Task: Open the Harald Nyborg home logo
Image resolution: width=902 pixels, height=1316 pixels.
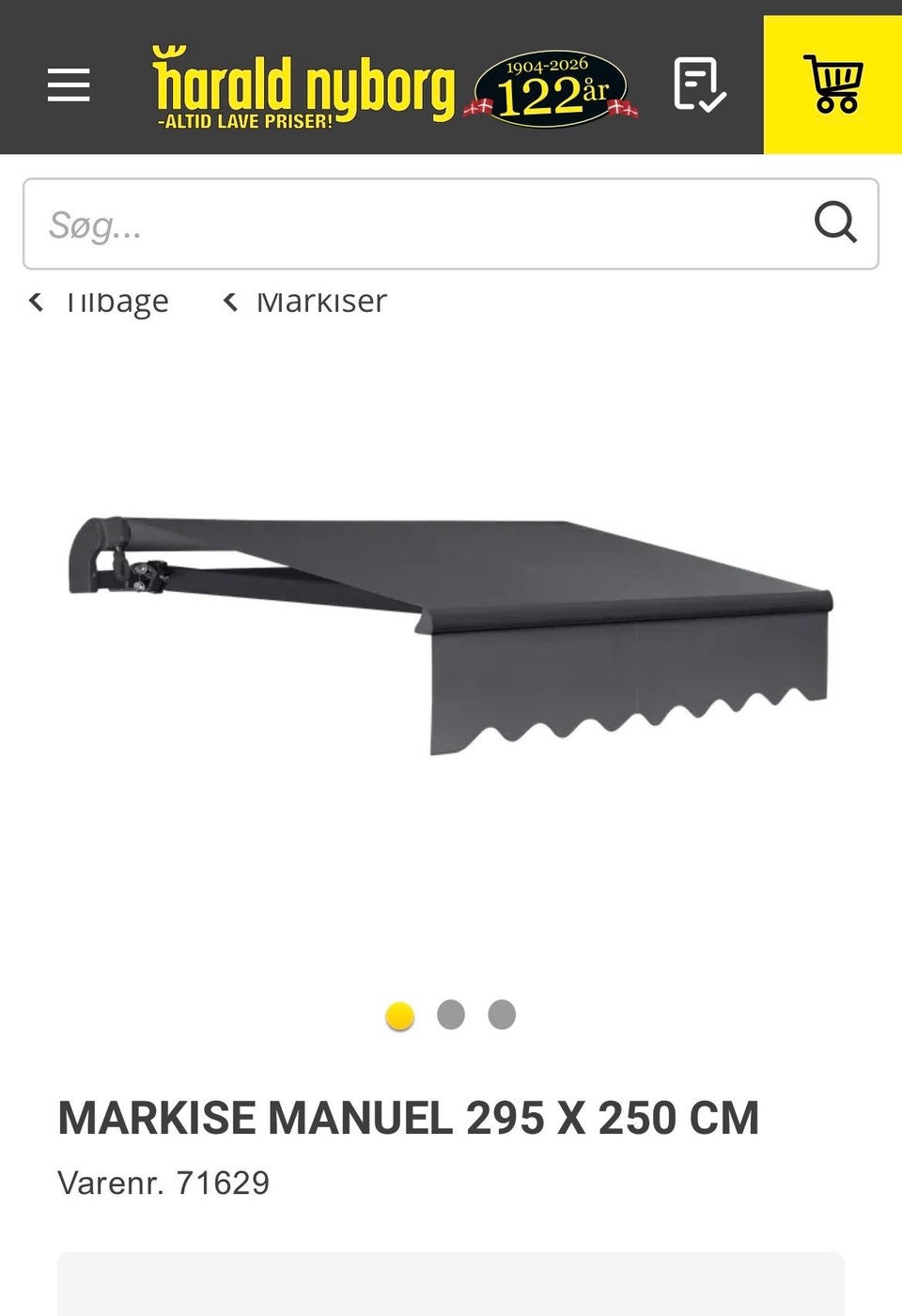Action: pos(303,88)
